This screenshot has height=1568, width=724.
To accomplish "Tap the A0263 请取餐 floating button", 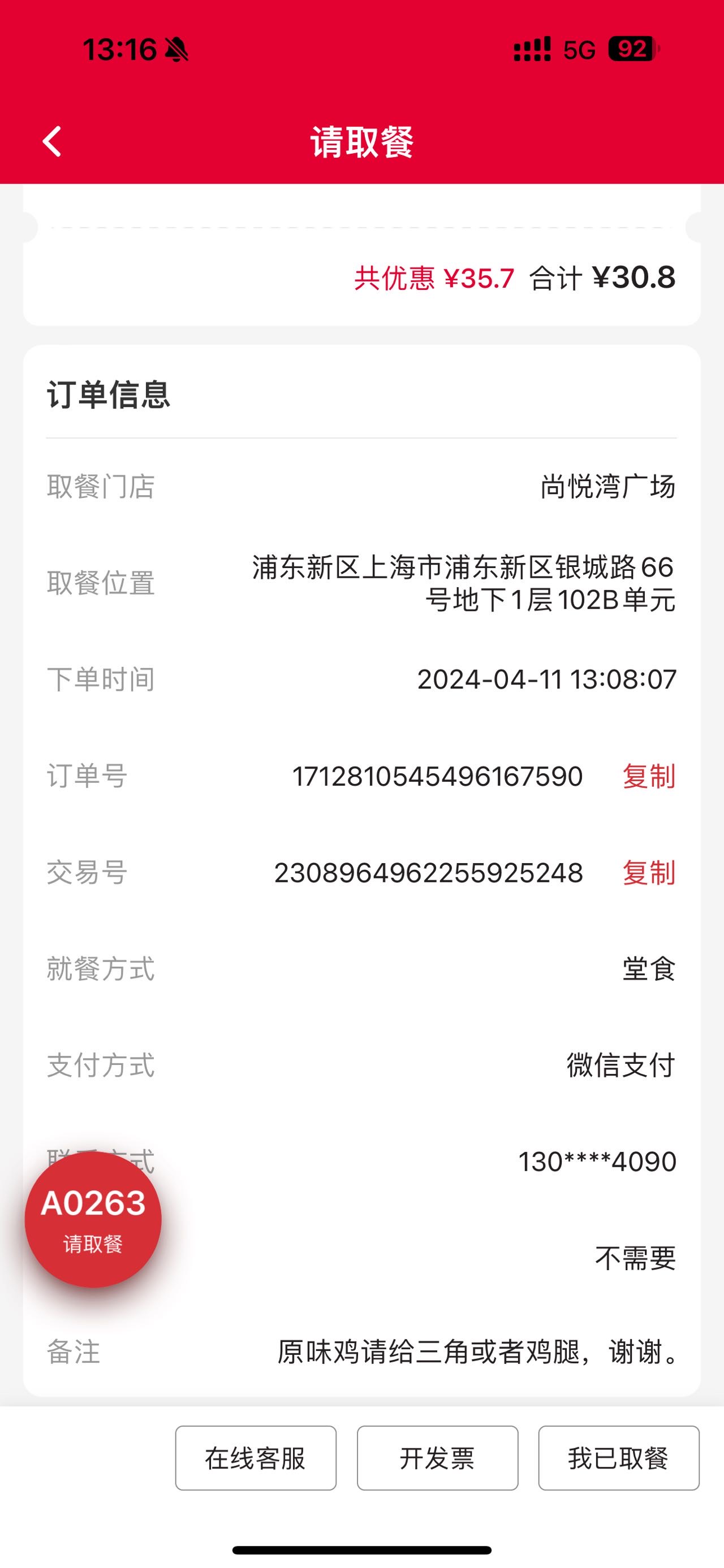I will pos(93,1220).
